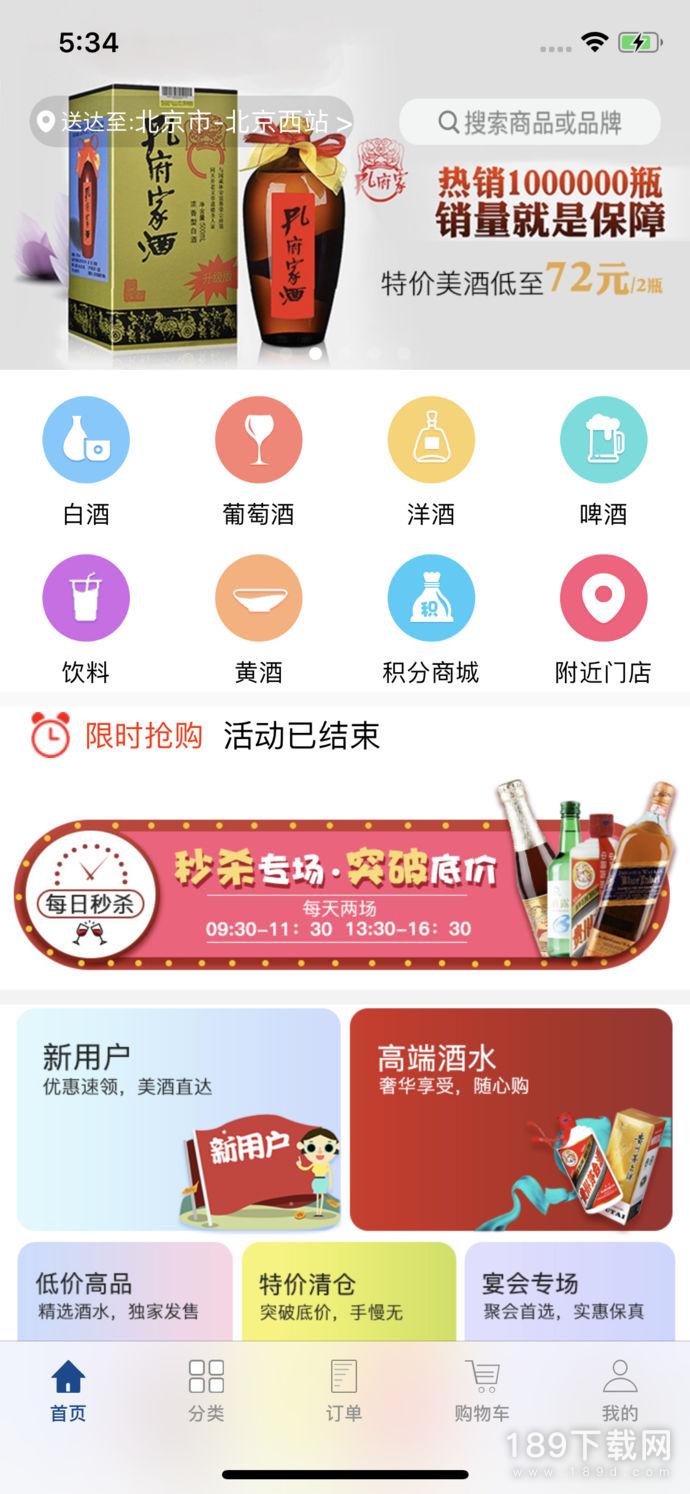The width and height of the screenshot is (690, 1494).
Task: Go to the 订单 tab
Action: point(343,1390)
